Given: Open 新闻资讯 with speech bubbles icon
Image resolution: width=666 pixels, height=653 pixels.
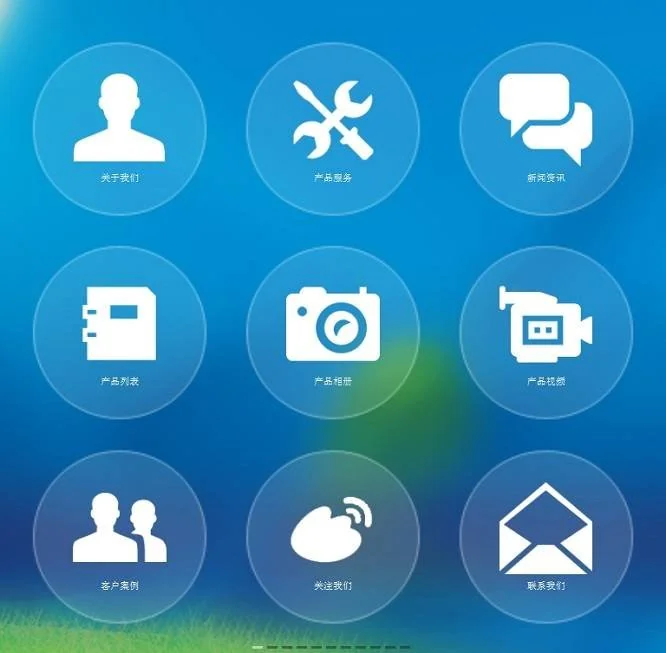Looking at the screenshot, I should pos(546,128).
